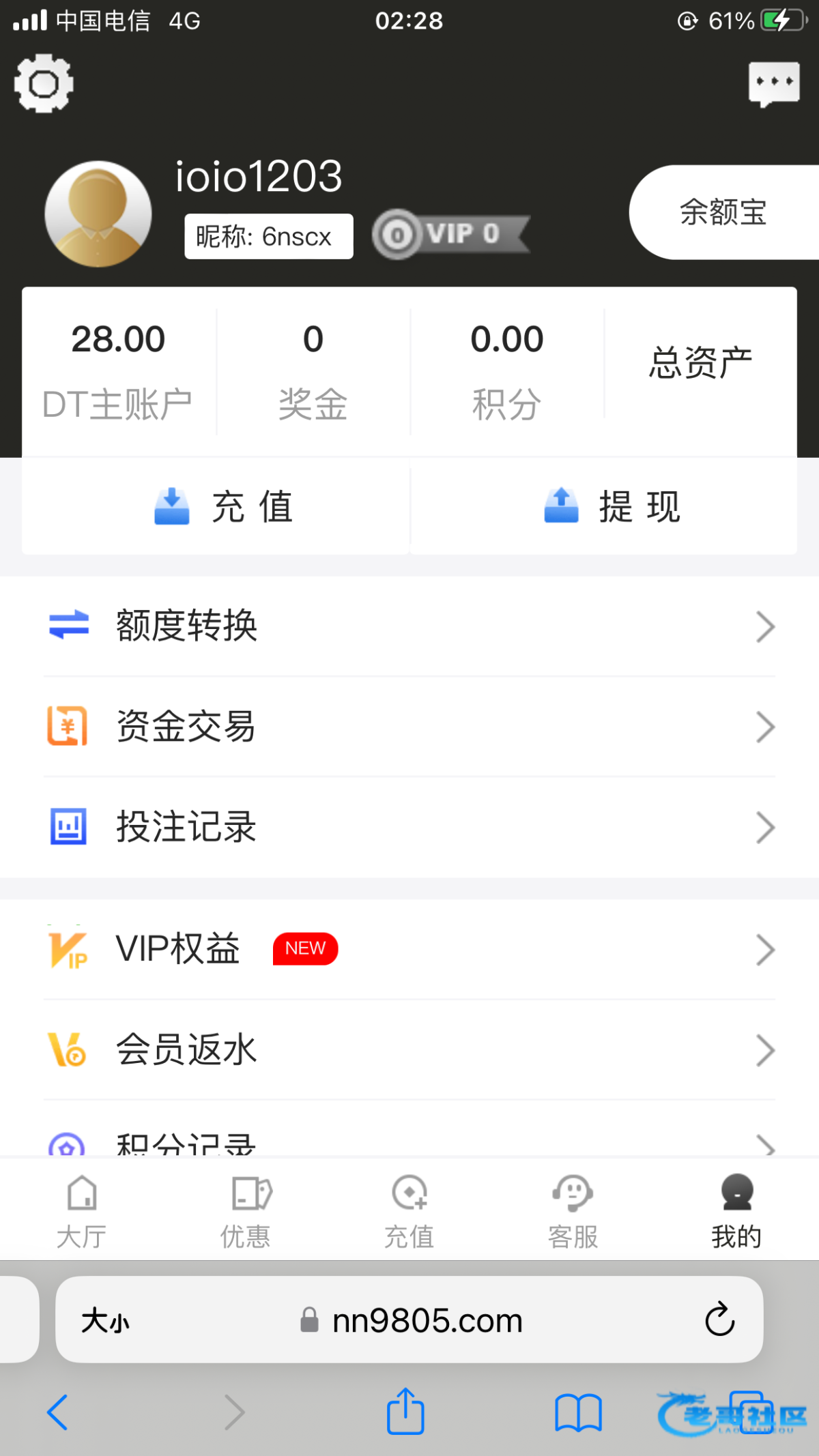Reload the page in browser address bar

(x=719, y=1320)
